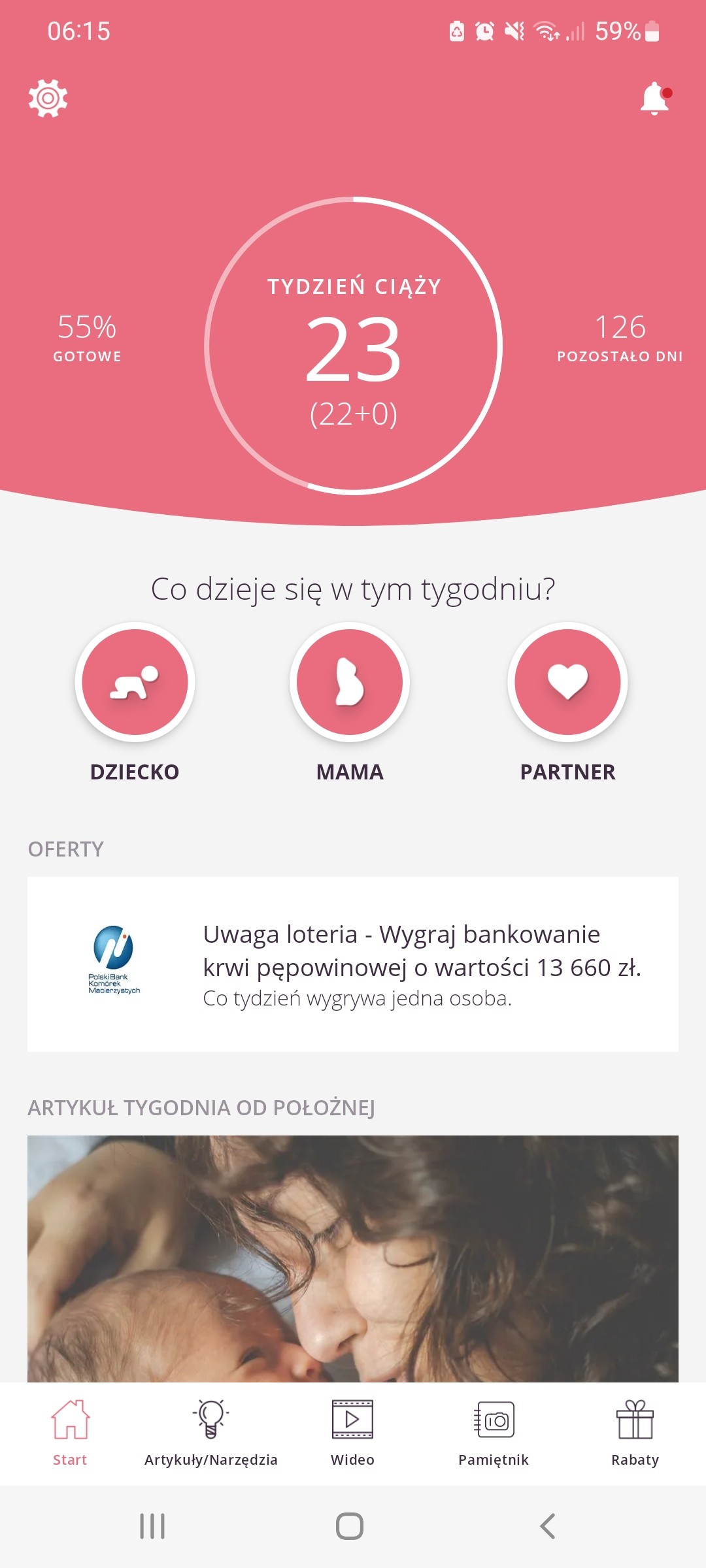Image resolution: width=706 pixels, height=1568 pixels.
Task: Open the Partner weekly info
Action: pyautogui.click(x=567, y=682)
